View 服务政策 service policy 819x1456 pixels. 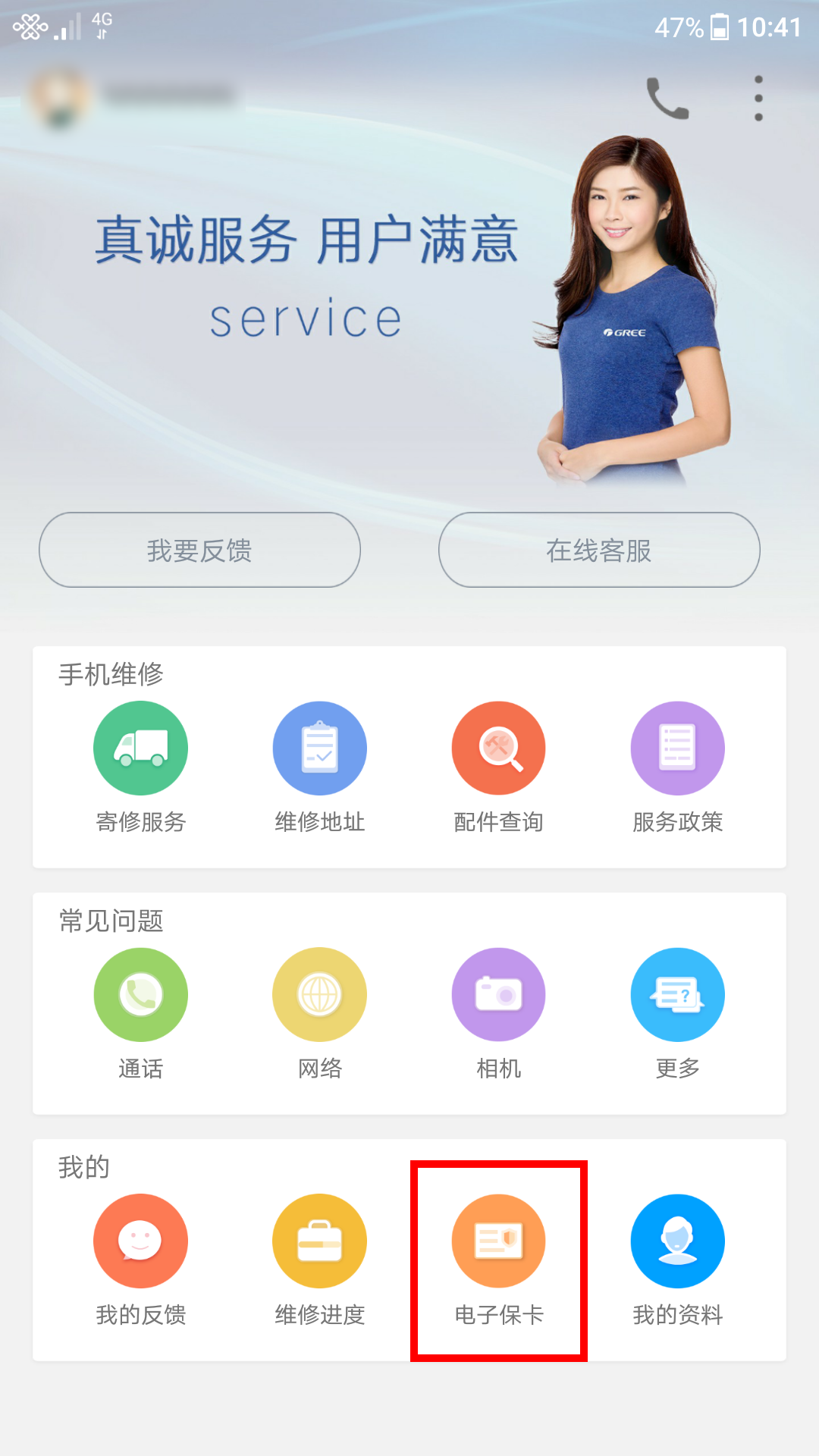click(677, 767)
